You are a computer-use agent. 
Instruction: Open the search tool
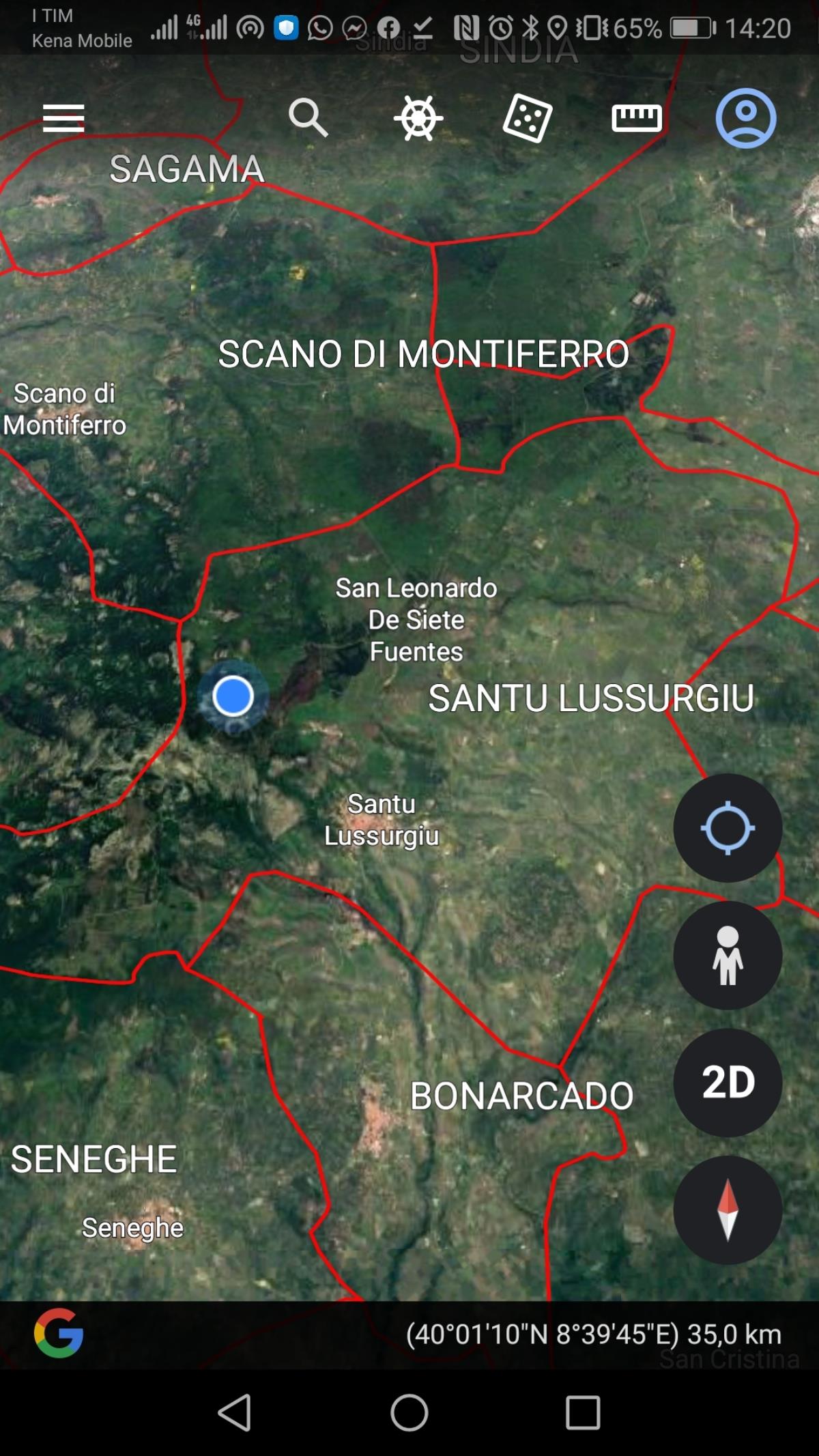(x=308, y=117)
